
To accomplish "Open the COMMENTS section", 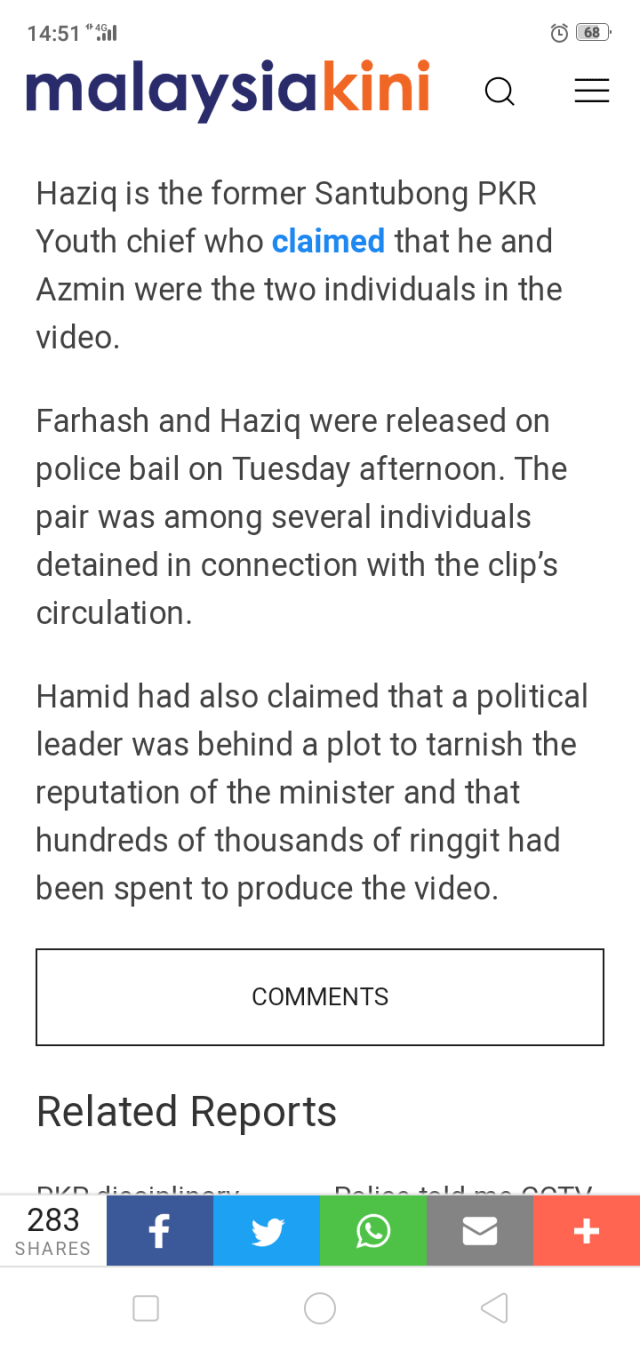I will 320,997.
